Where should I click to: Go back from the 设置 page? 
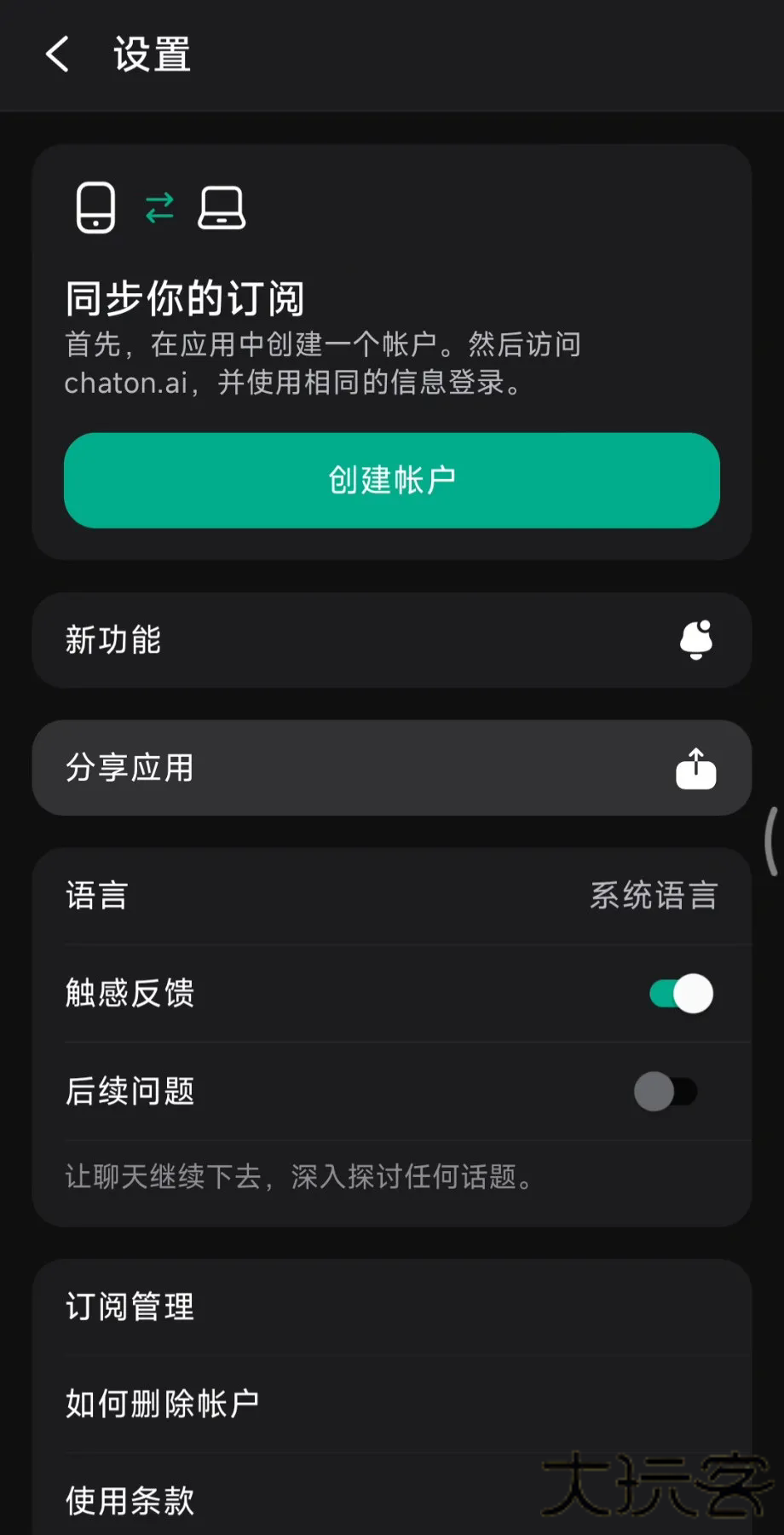tap(57, 55)
